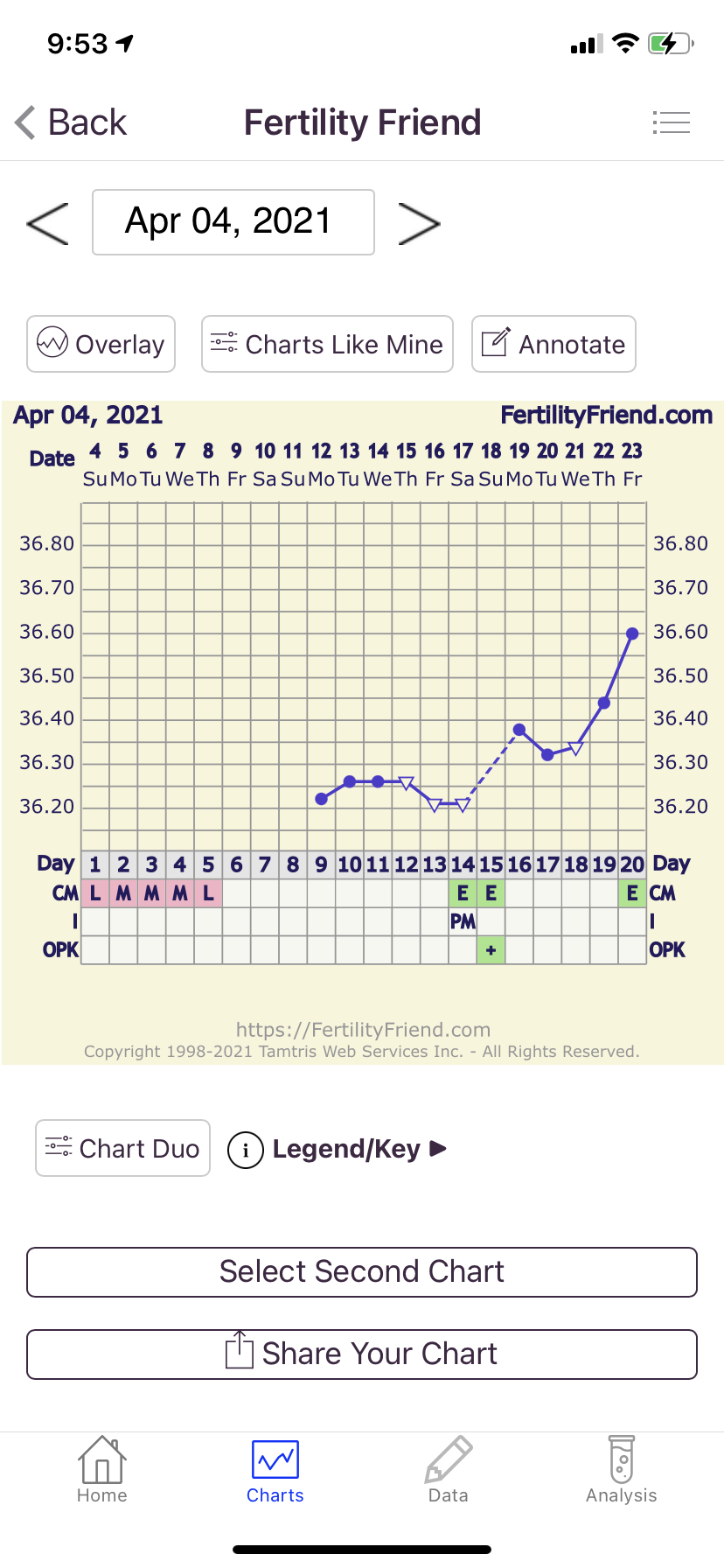Viewport: 724px width, 1568px height.
Task: Switch to the Data tab
Action: [x=449, y=1470]
